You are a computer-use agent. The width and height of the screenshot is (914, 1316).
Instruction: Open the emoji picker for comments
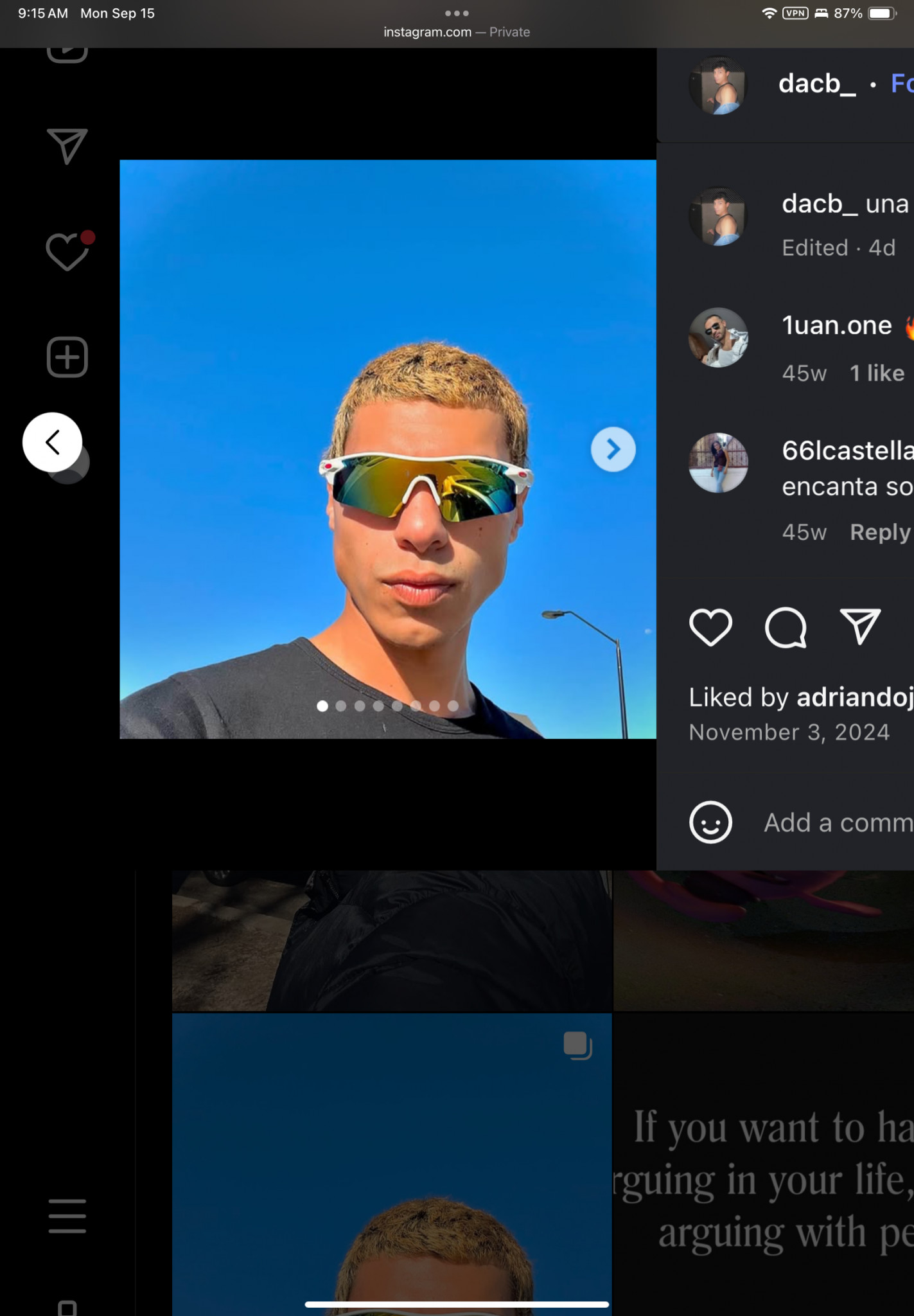(710, 822)
